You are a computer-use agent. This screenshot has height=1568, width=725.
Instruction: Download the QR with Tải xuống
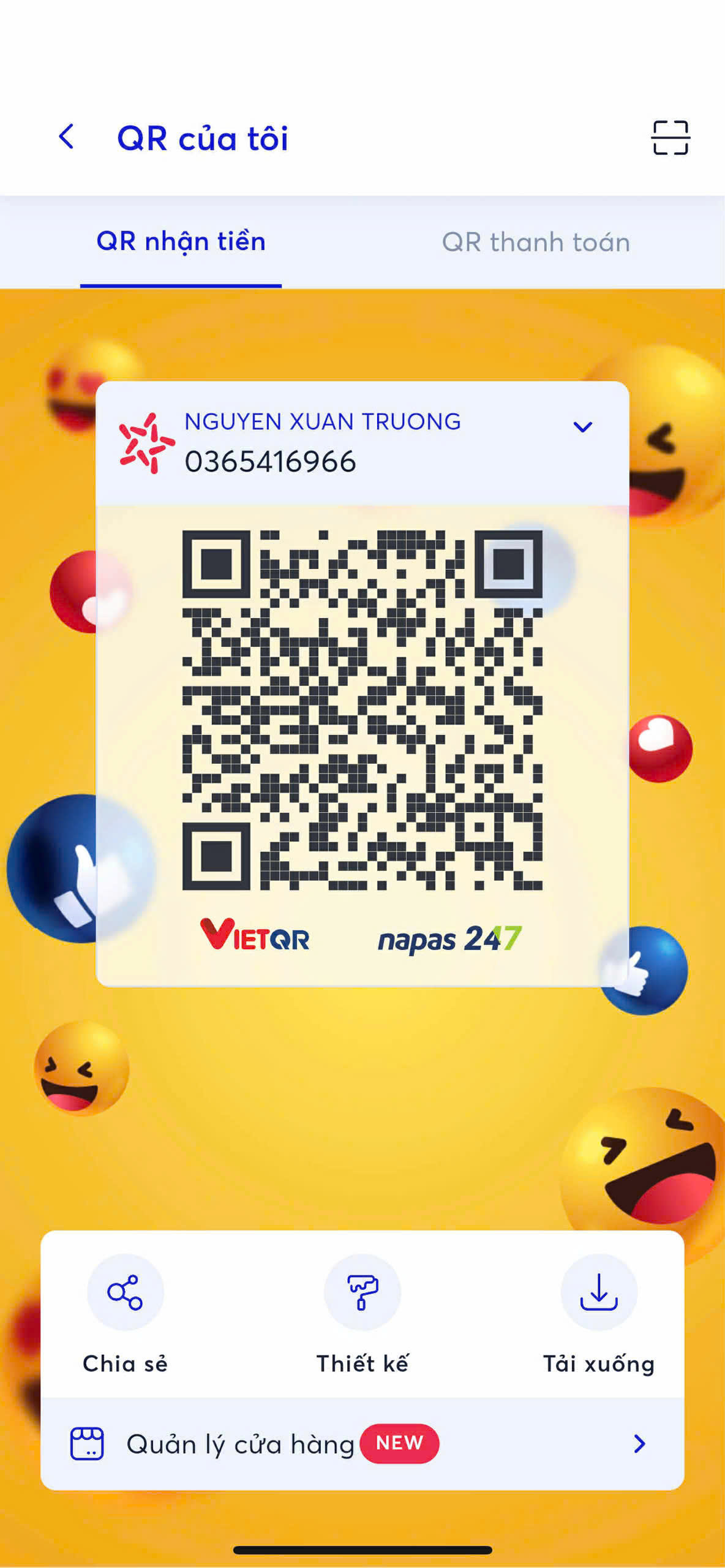point(598,1292)
